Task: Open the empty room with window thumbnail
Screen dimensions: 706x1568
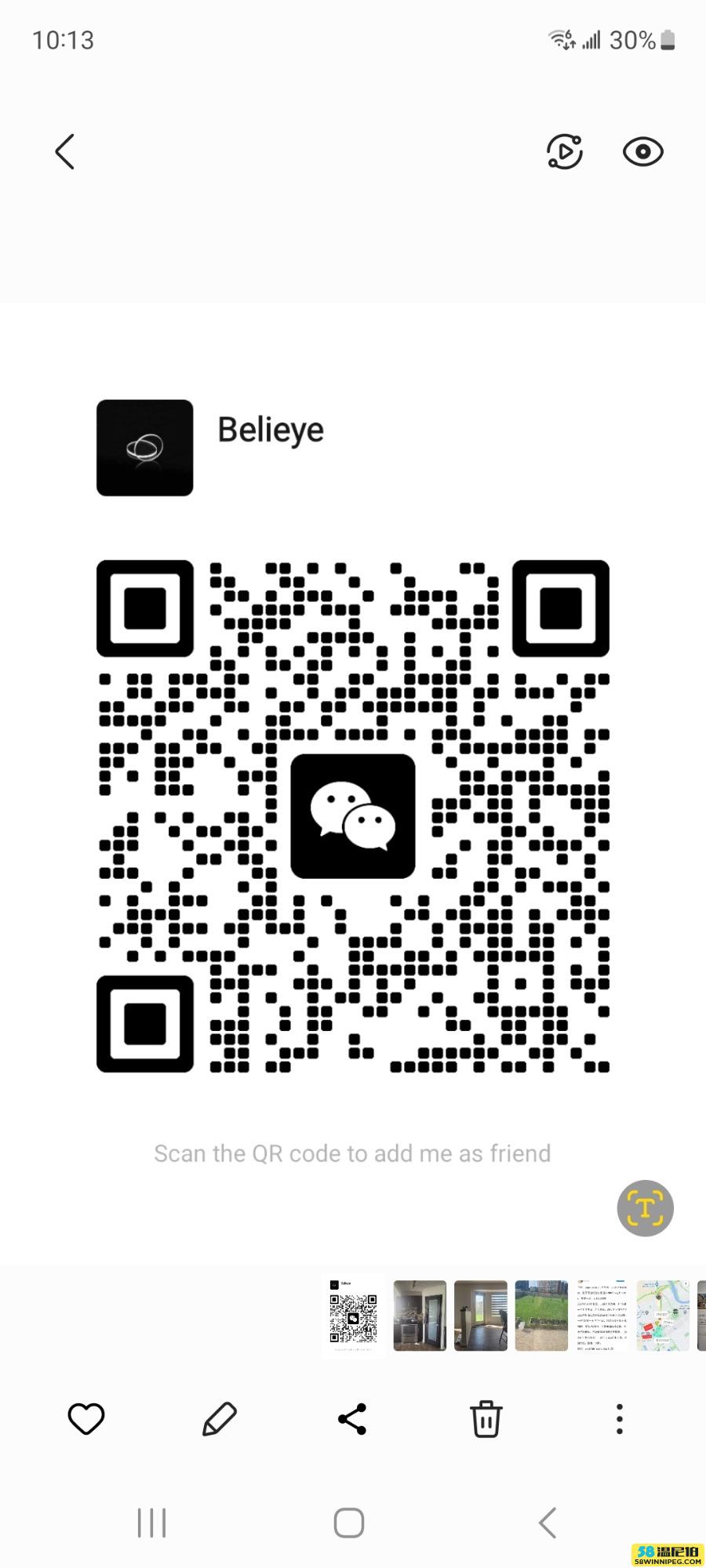Action: [x=481, y=1316]
